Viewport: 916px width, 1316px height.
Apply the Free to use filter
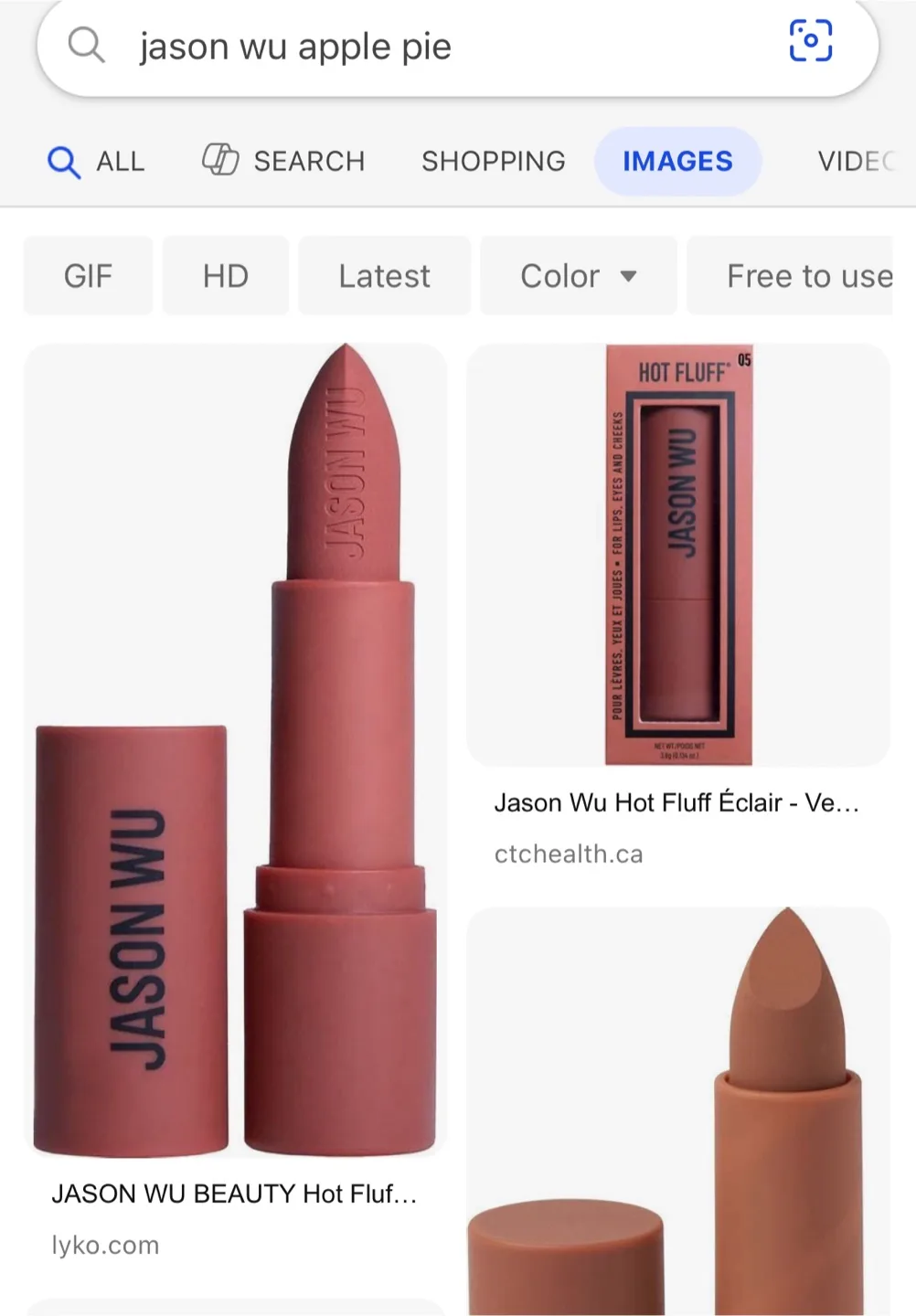point(804,276)
